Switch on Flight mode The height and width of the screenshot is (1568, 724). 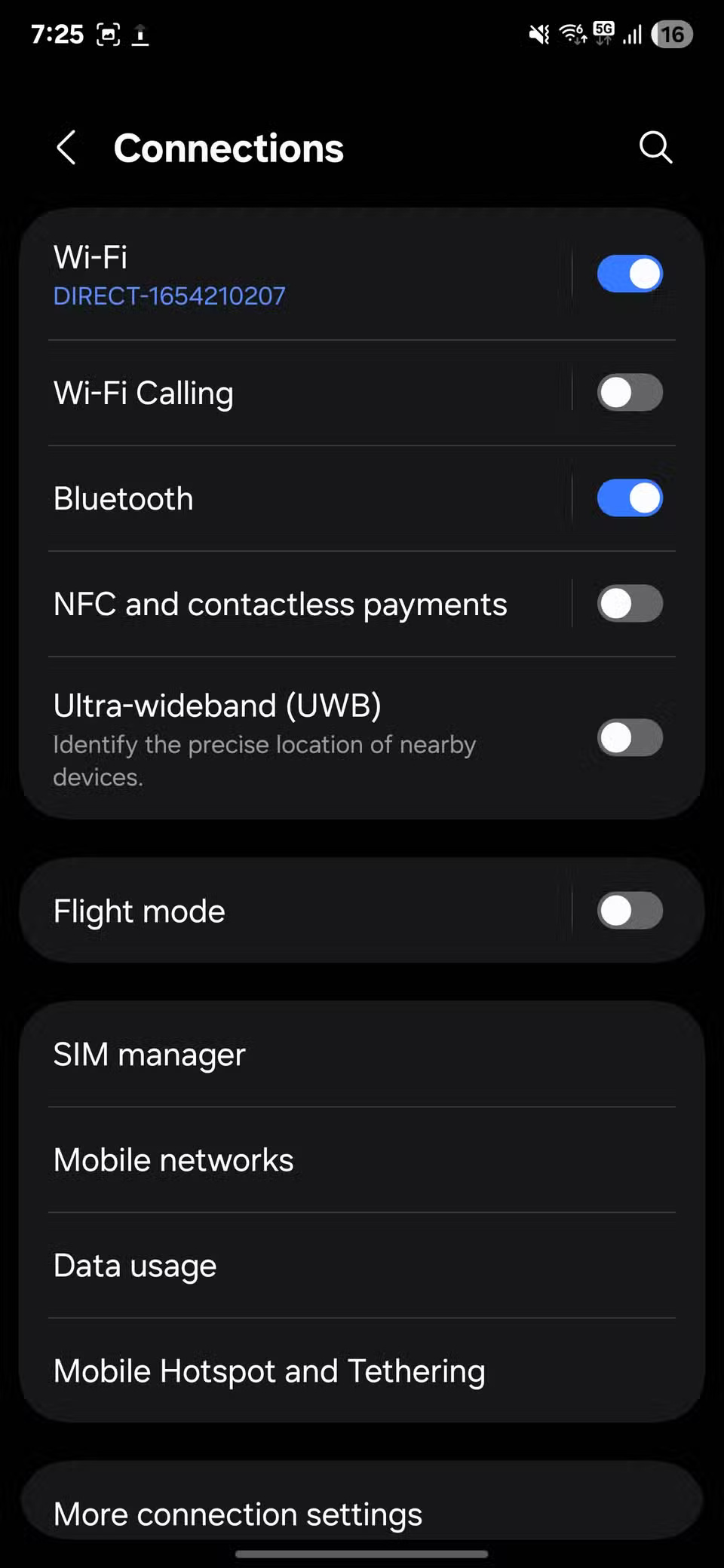pos(629,911)
